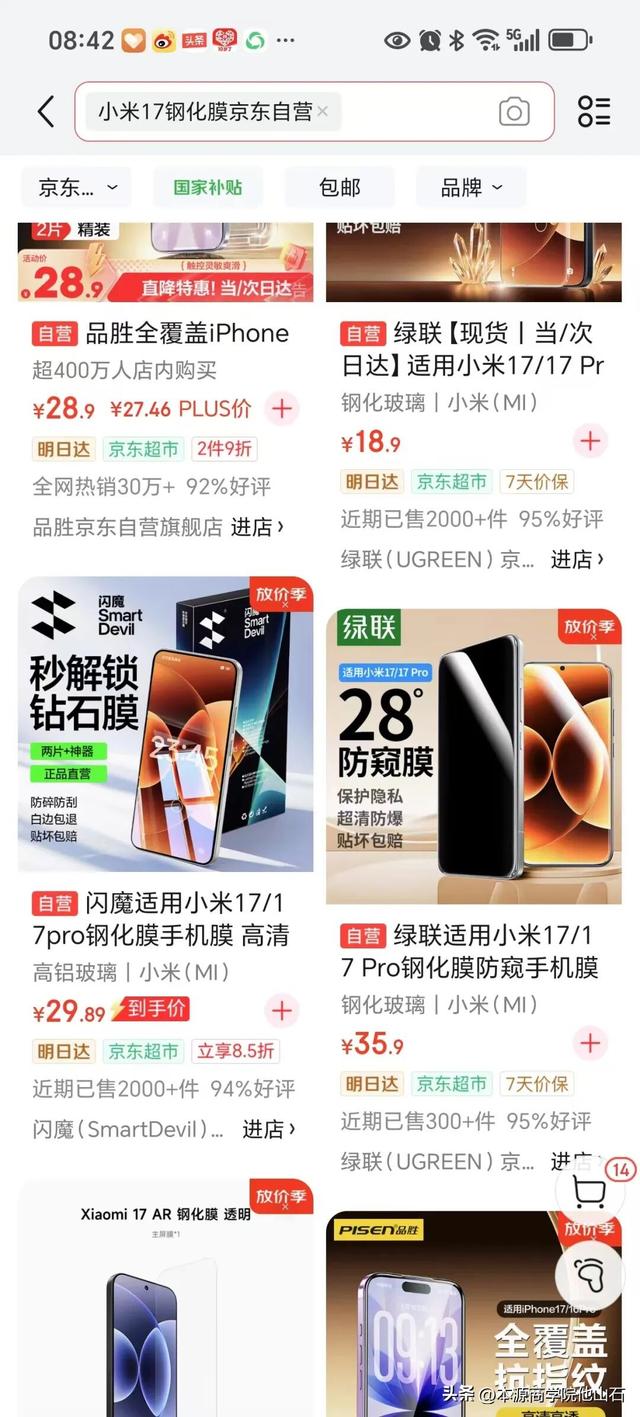640x1417 pixels.
Task: Open the 绿联 28° 防窥膜 product card
Action: point(474,756)
